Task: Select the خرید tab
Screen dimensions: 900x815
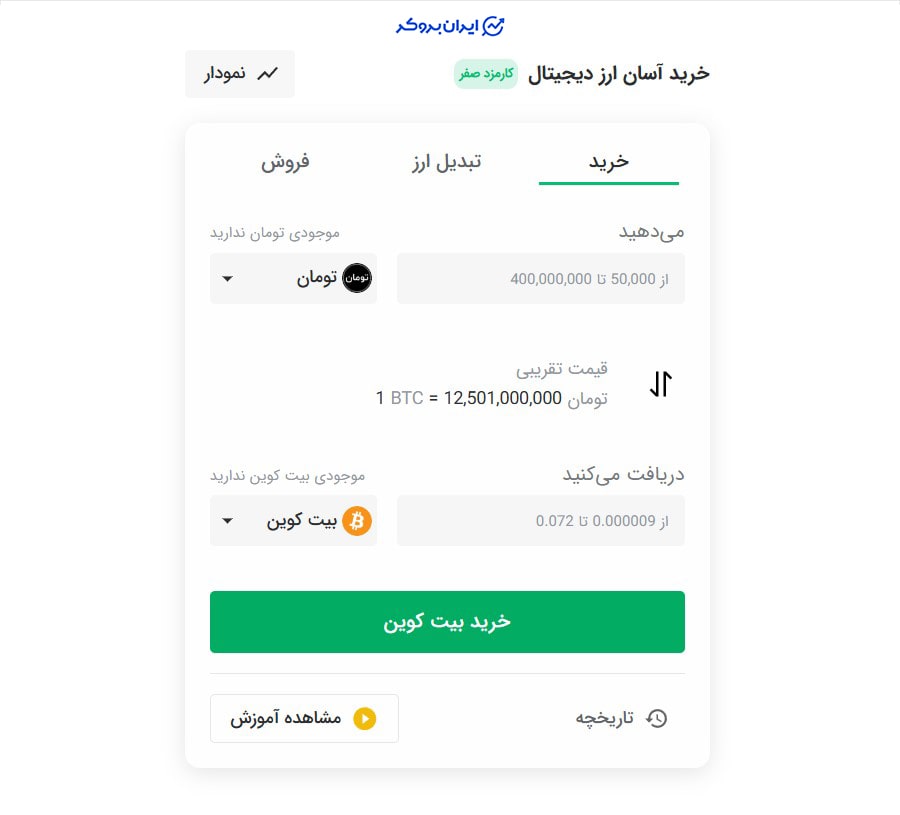Action: pyautogui.click(x=608, y=162)
